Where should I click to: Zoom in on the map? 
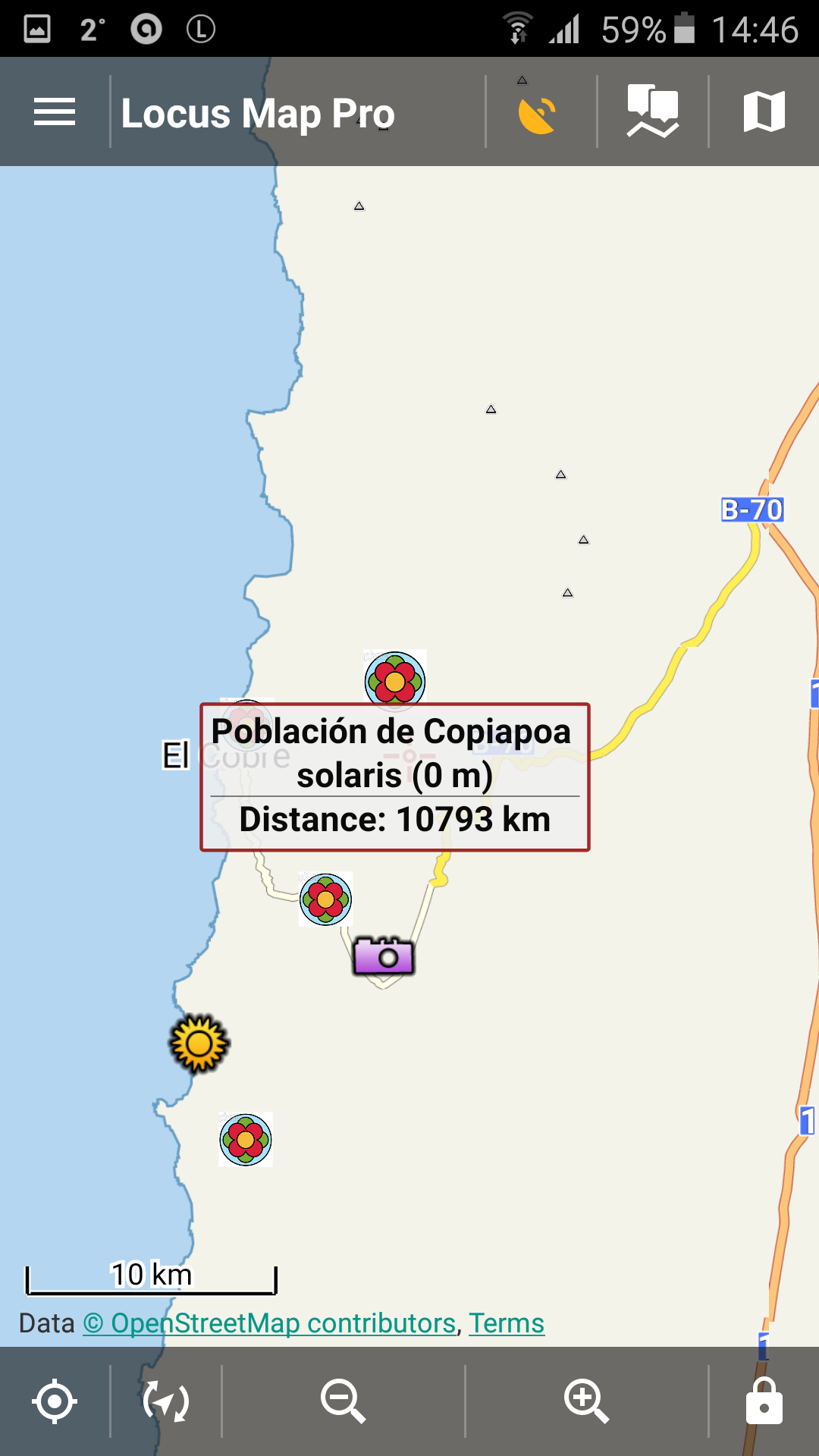[x=586, y=1401]
